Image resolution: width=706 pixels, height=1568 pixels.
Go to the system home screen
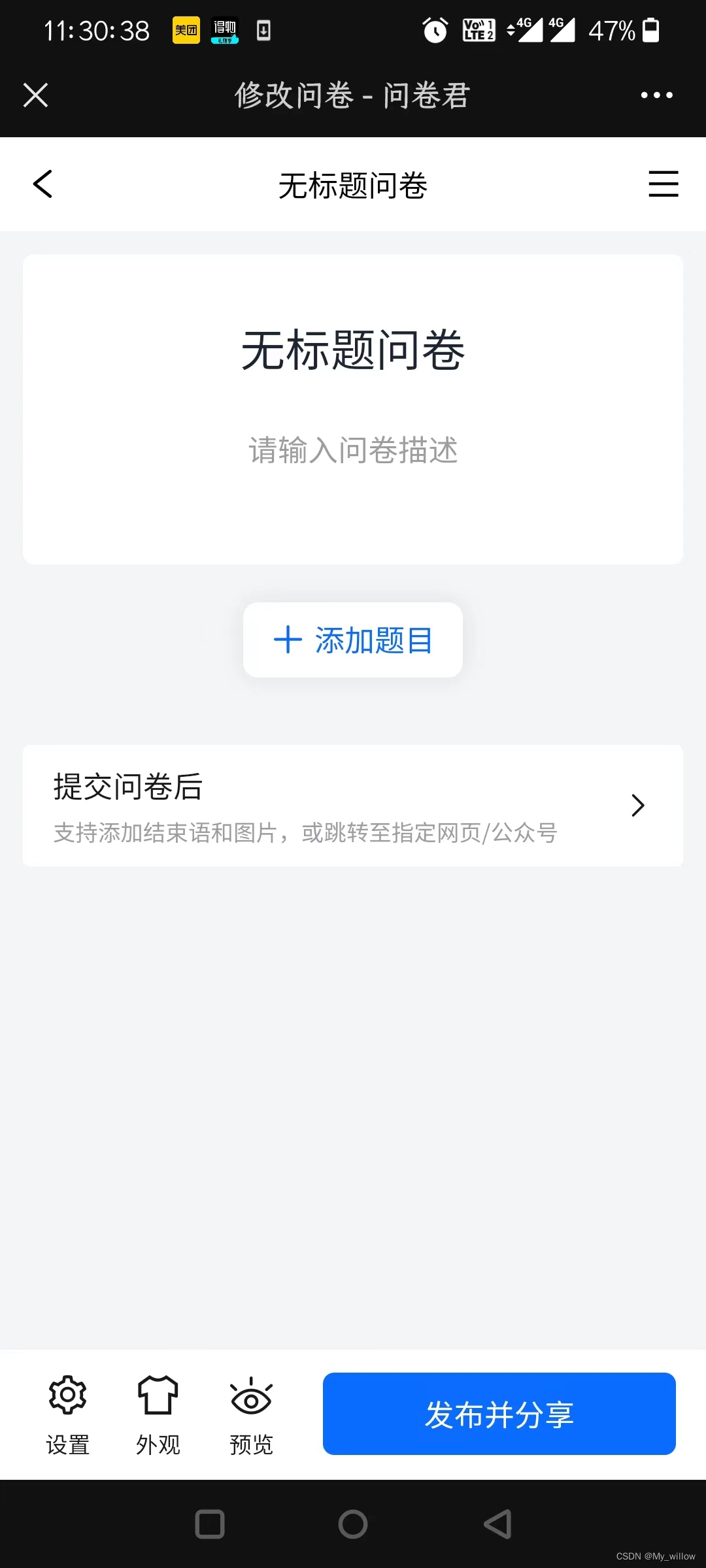353,1524
